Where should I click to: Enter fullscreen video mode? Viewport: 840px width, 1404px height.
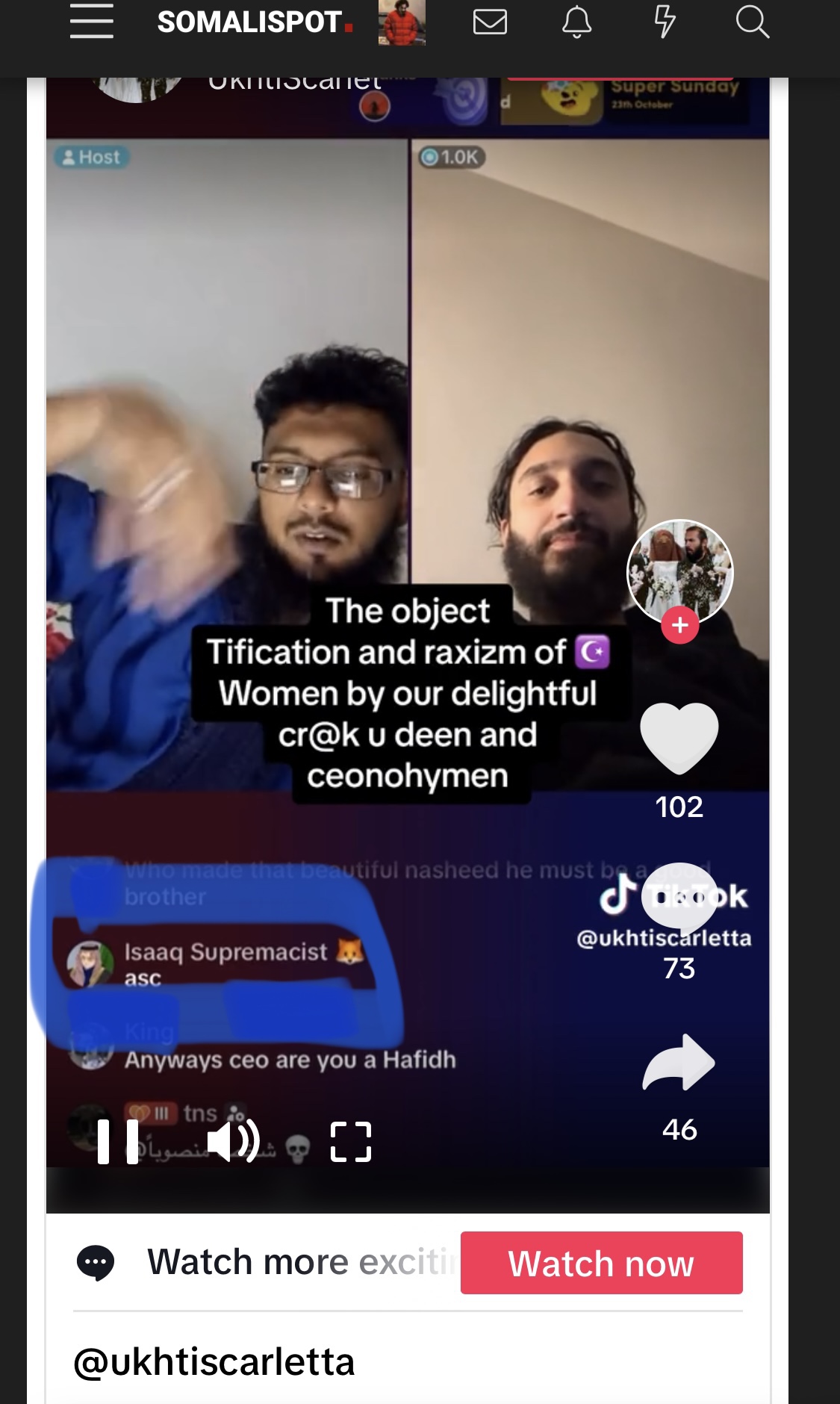(x=351, y=1141)
